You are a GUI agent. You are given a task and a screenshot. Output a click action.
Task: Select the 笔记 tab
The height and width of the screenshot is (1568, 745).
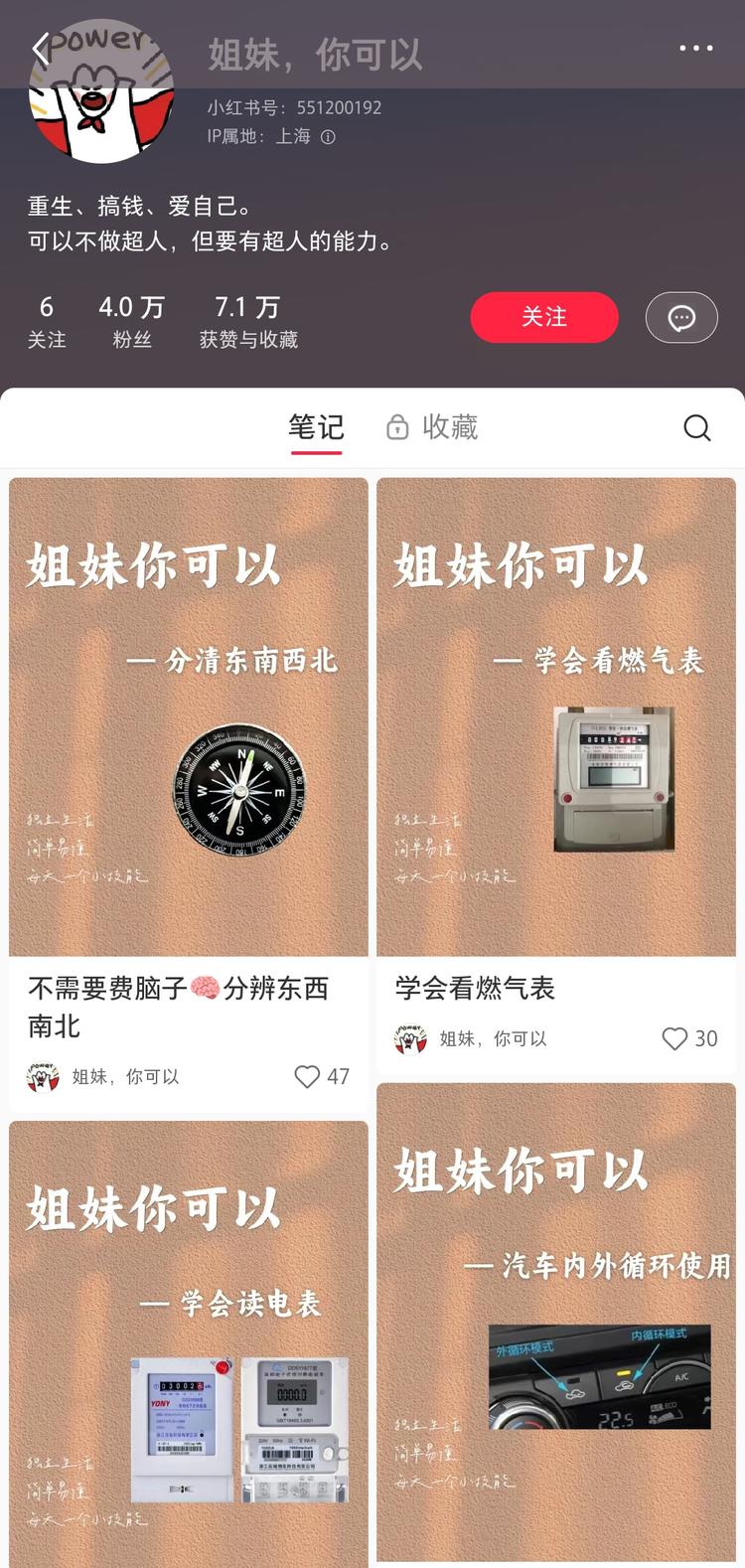click(x=316, y=425)
